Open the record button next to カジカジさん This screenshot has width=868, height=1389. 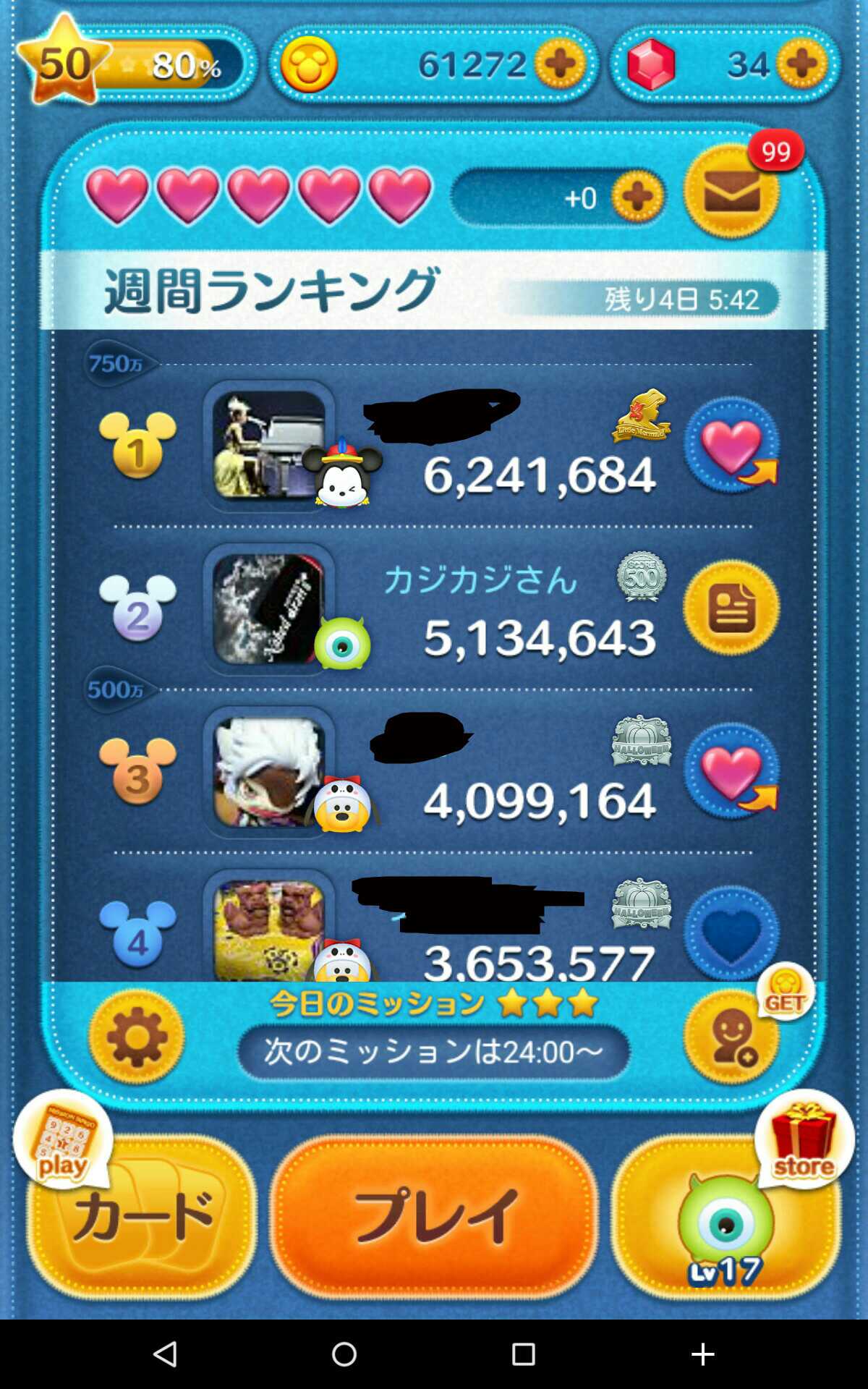731,608
